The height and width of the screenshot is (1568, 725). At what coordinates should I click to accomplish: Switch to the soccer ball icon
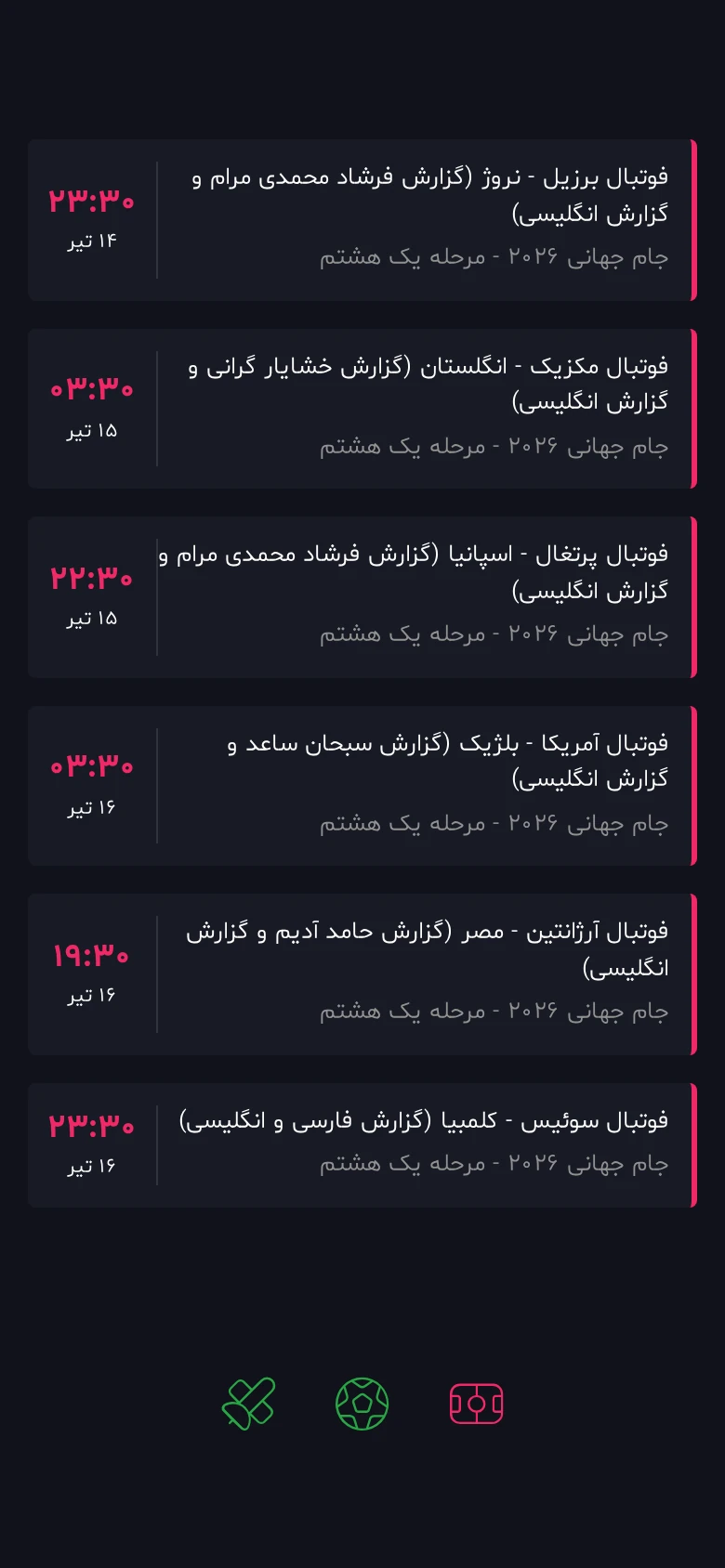tap(362, 1404)
